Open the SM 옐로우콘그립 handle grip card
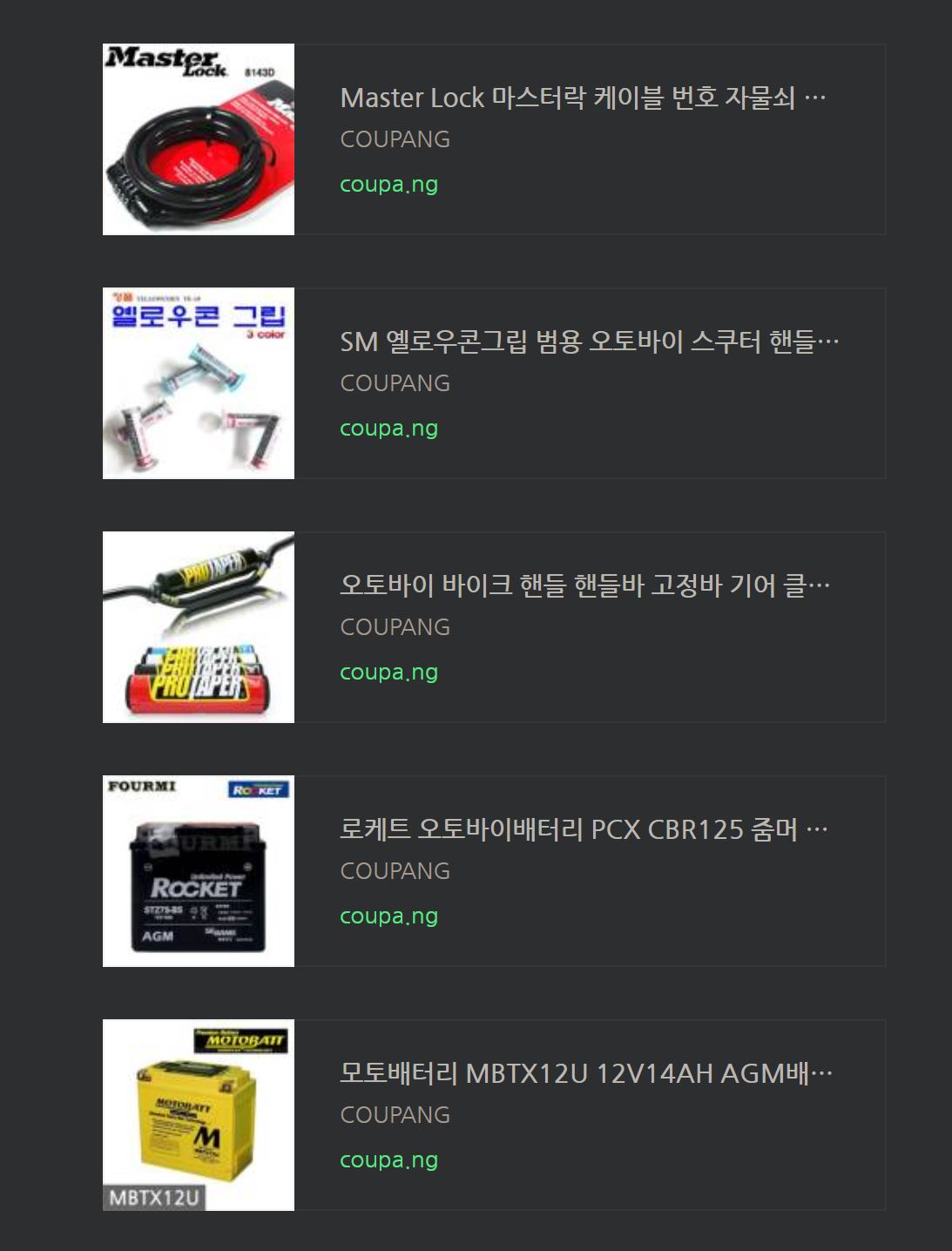This screenshot has width=952, height=1251. [x=494, y=383]
